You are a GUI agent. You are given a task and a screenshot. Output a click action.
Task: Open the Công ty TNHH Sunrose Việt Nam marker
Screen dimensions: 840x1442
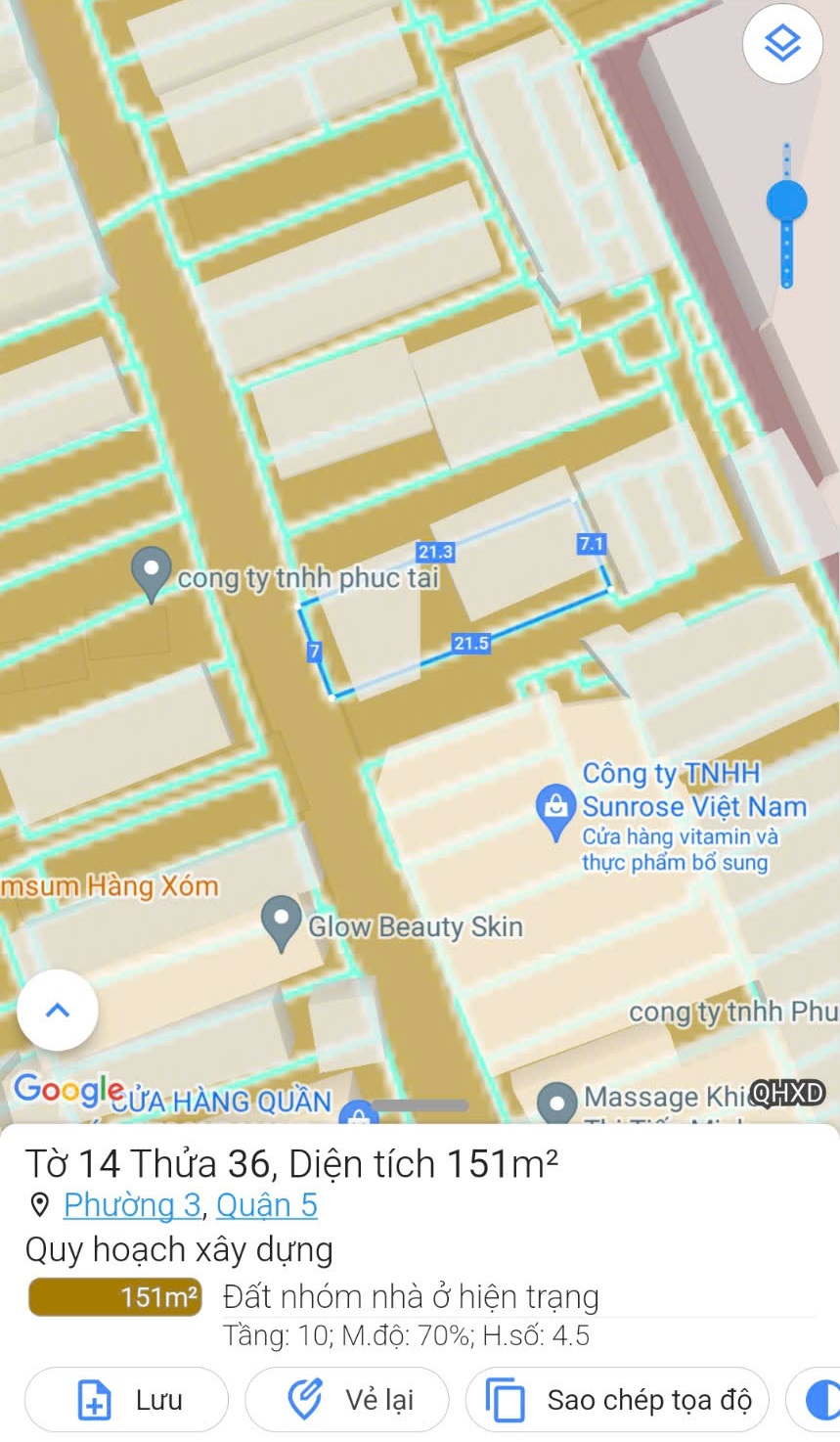point(555,812)
